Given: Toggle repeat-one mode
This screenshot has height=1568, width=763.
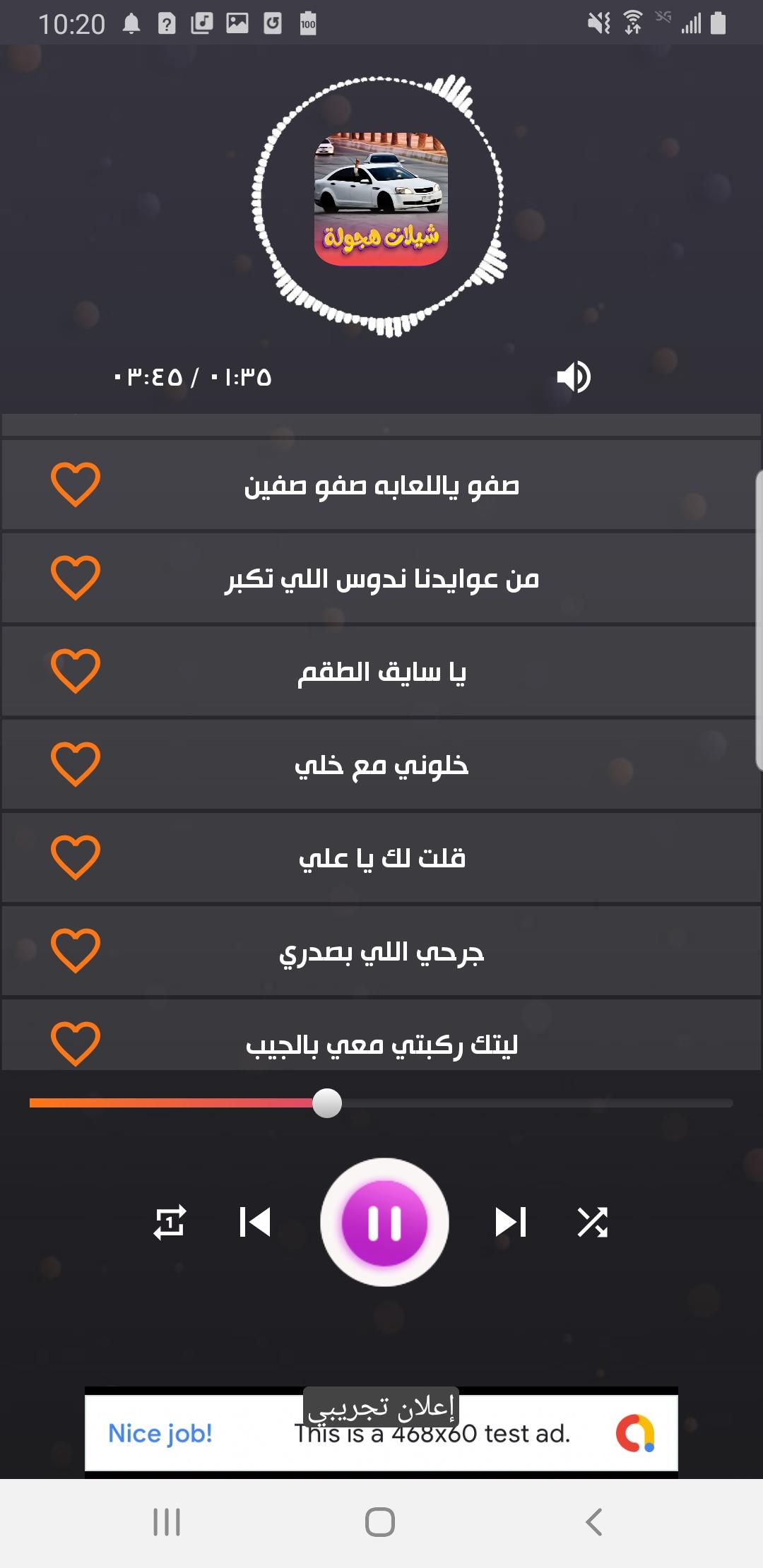Looking at the screenshot, I should tap(170, 1222).
